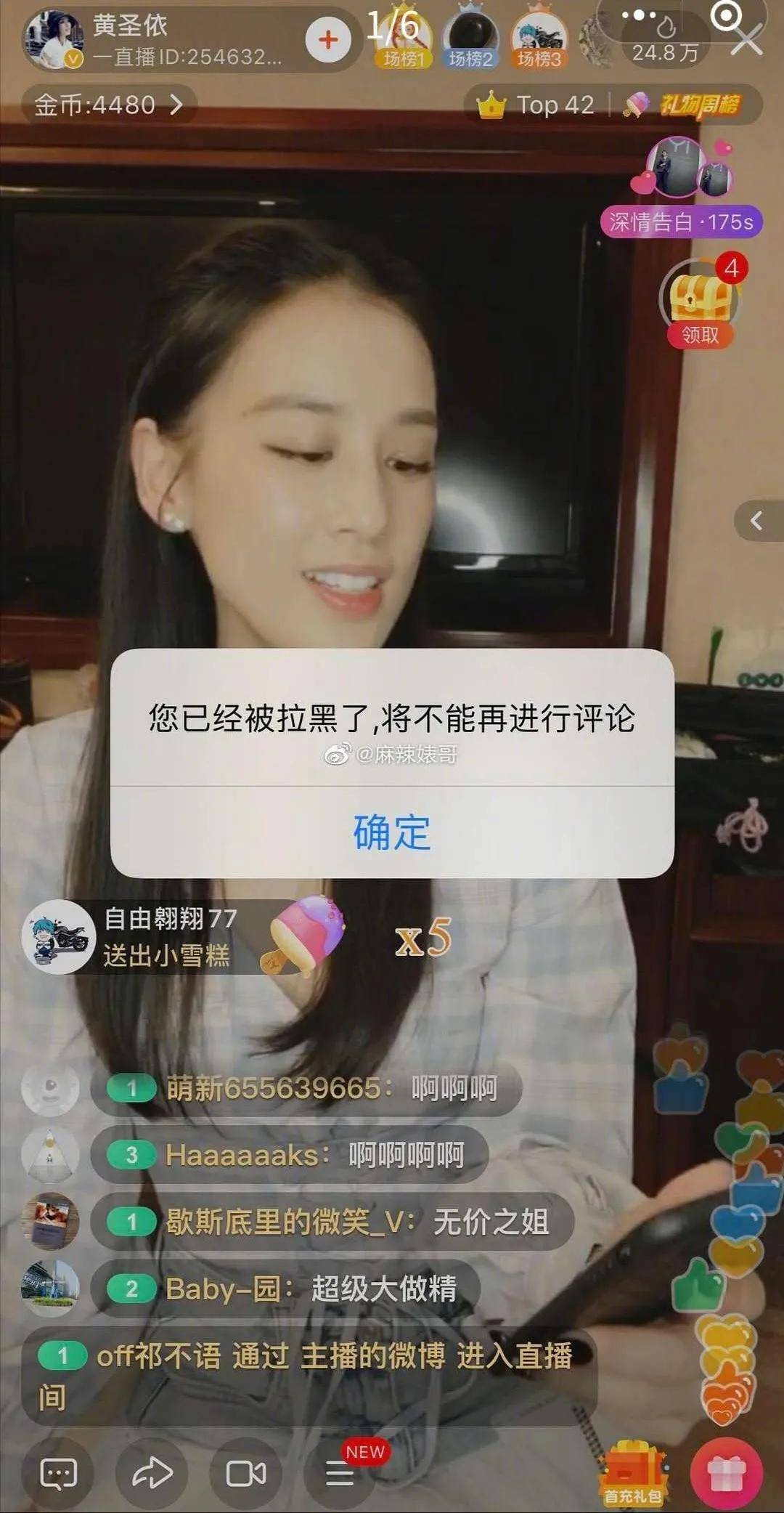Open the gift box panel
Image resolution: width=784 pixels, height=1513 pixels.
point(727,1473)
